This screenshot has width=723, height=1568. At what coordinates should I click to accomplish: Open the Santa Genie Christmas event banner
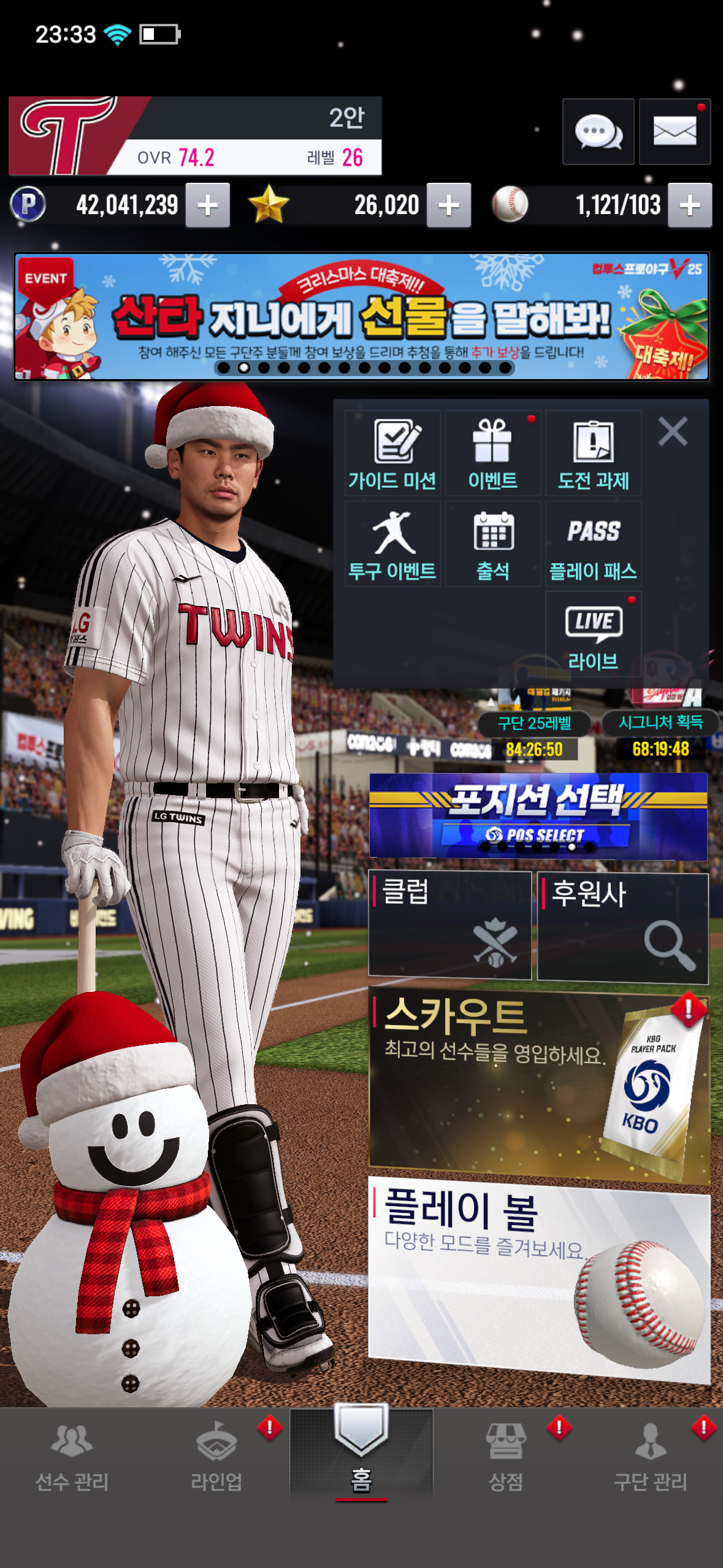pos(362,316)
